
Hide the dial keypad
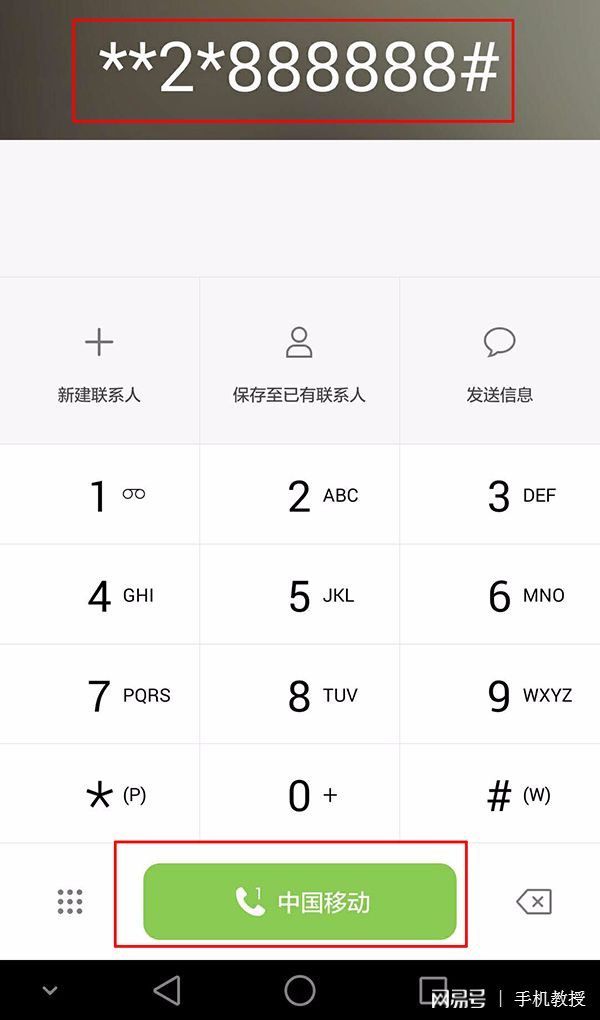point(70,902)
